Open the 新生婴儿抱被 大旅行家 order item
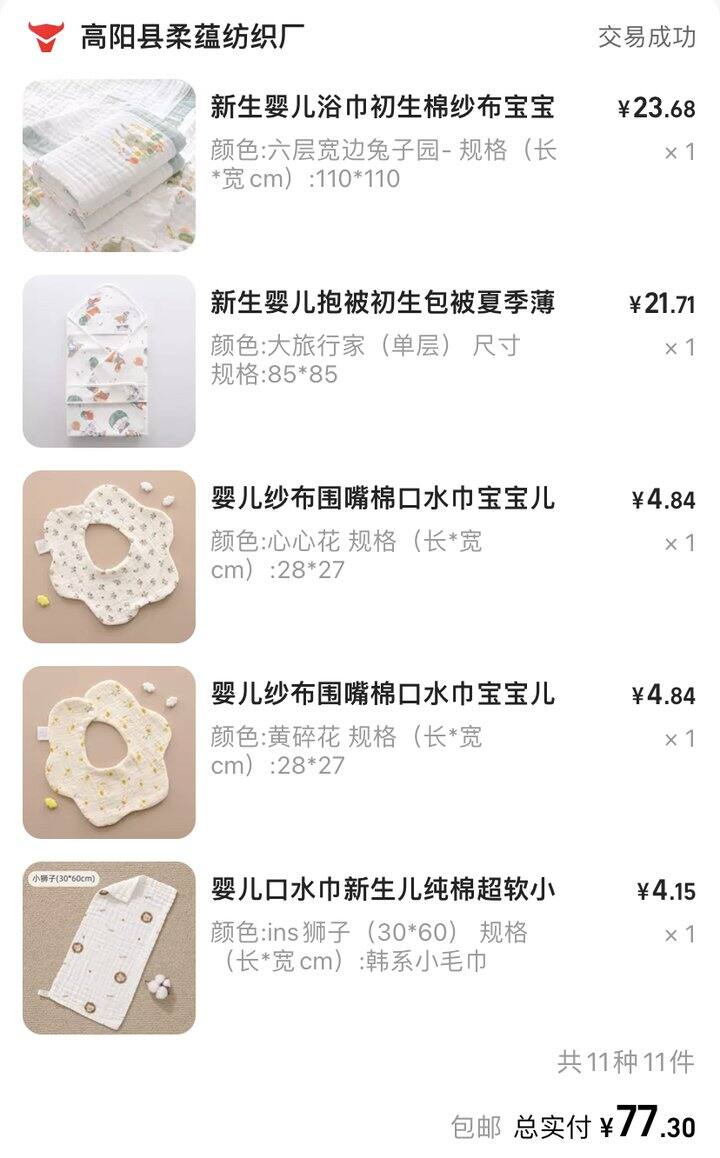 pyautogui.click(x=360, y=361)
